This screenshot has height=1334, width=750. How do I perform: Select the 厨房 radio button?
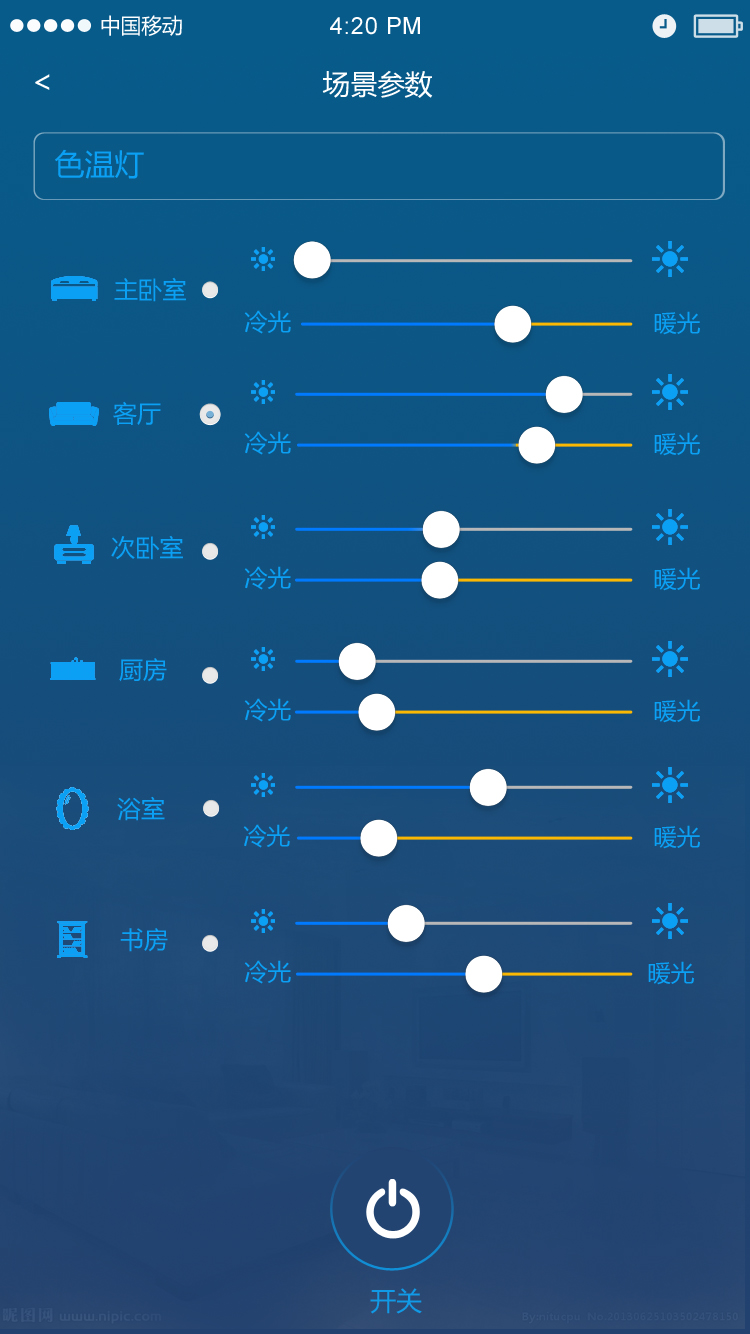[x=210, y=675]
